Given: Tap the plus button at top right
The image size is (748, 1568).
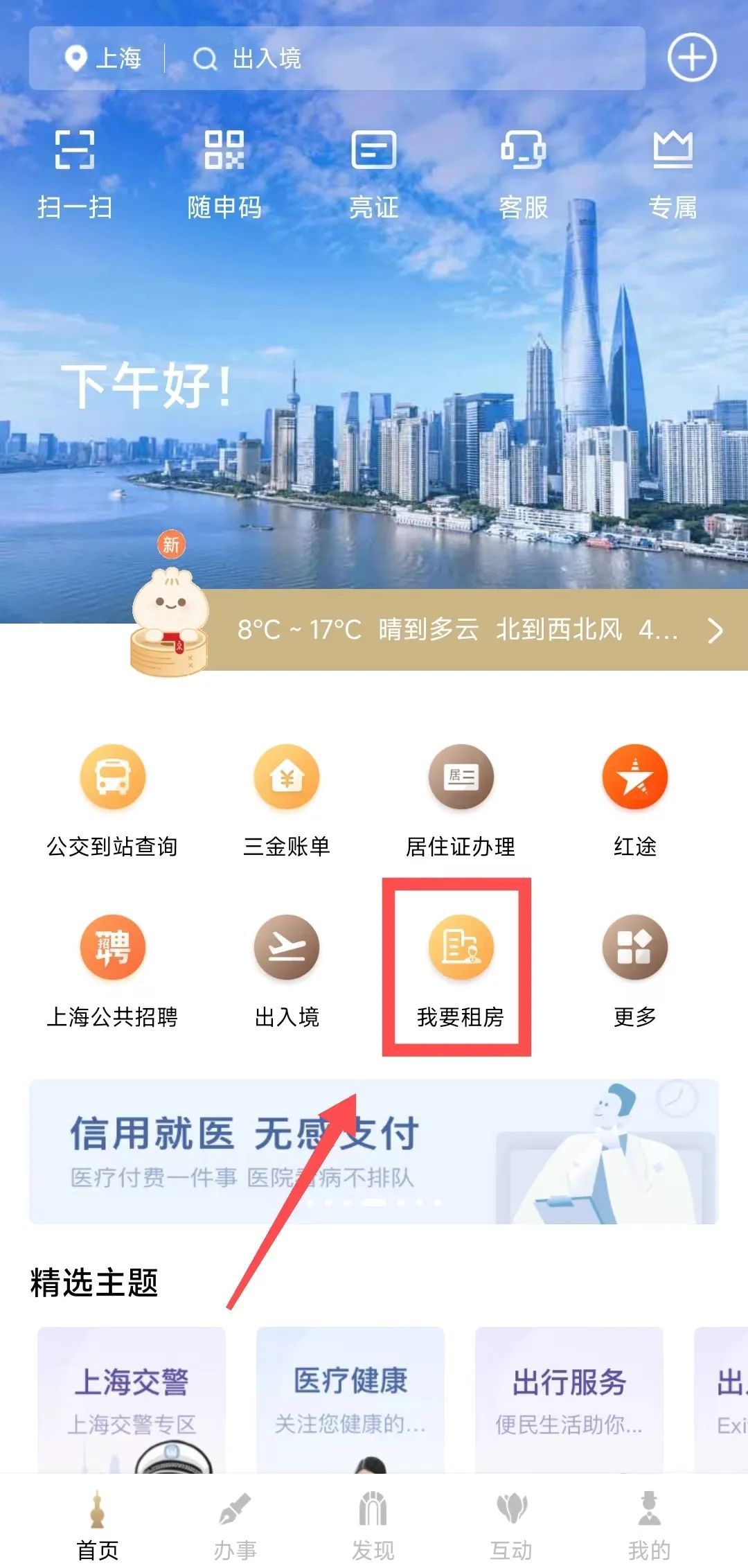Looking at the screenshot, I should (x=692, y=60).
